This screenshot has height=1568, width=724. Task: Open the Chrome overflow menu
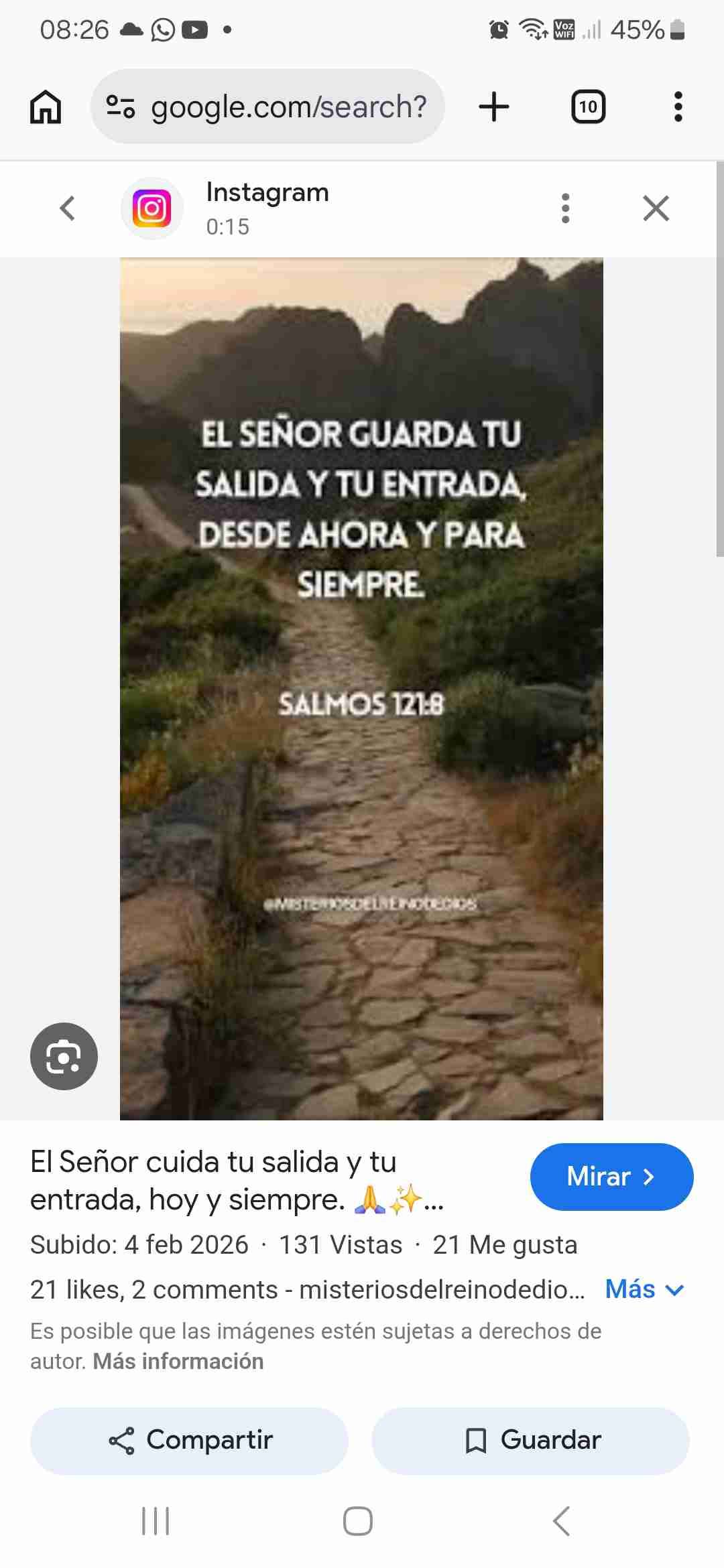coord(678,107)
